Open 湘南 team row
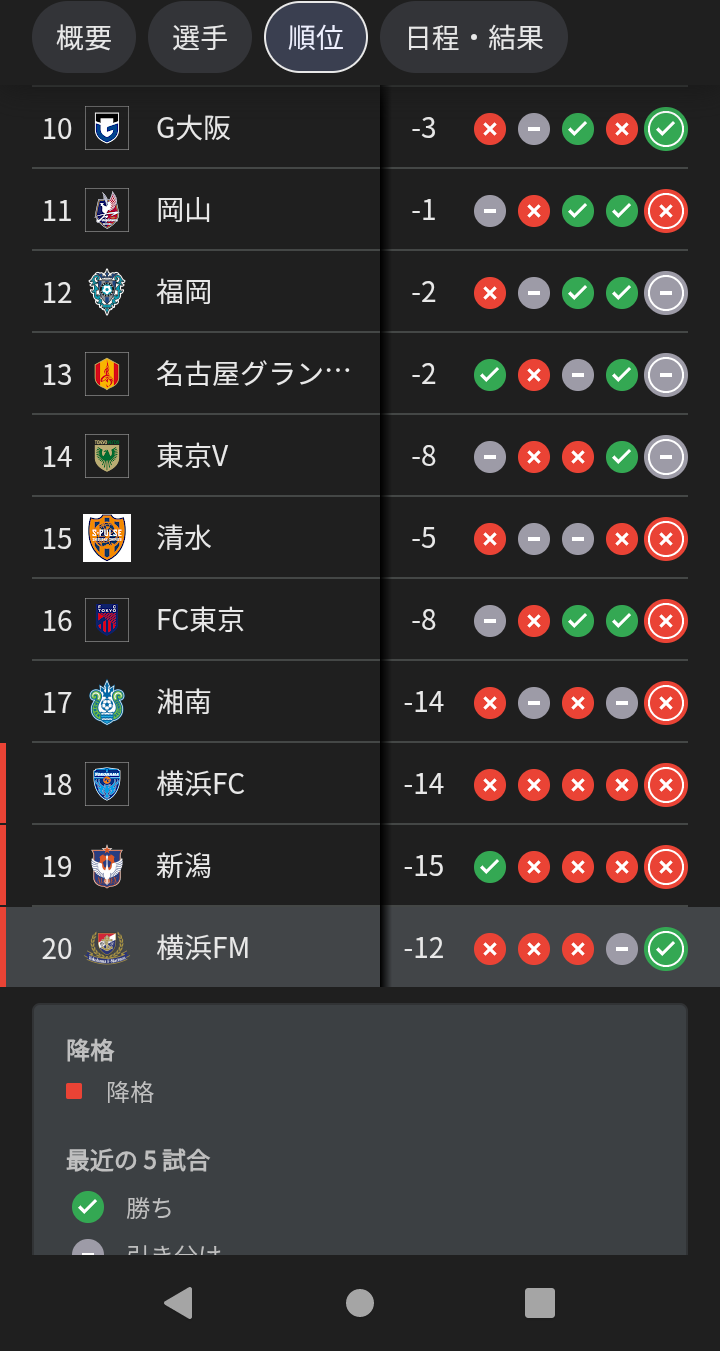The height and width of the screenshot is (1351, 720). click(x=360, y=702)
